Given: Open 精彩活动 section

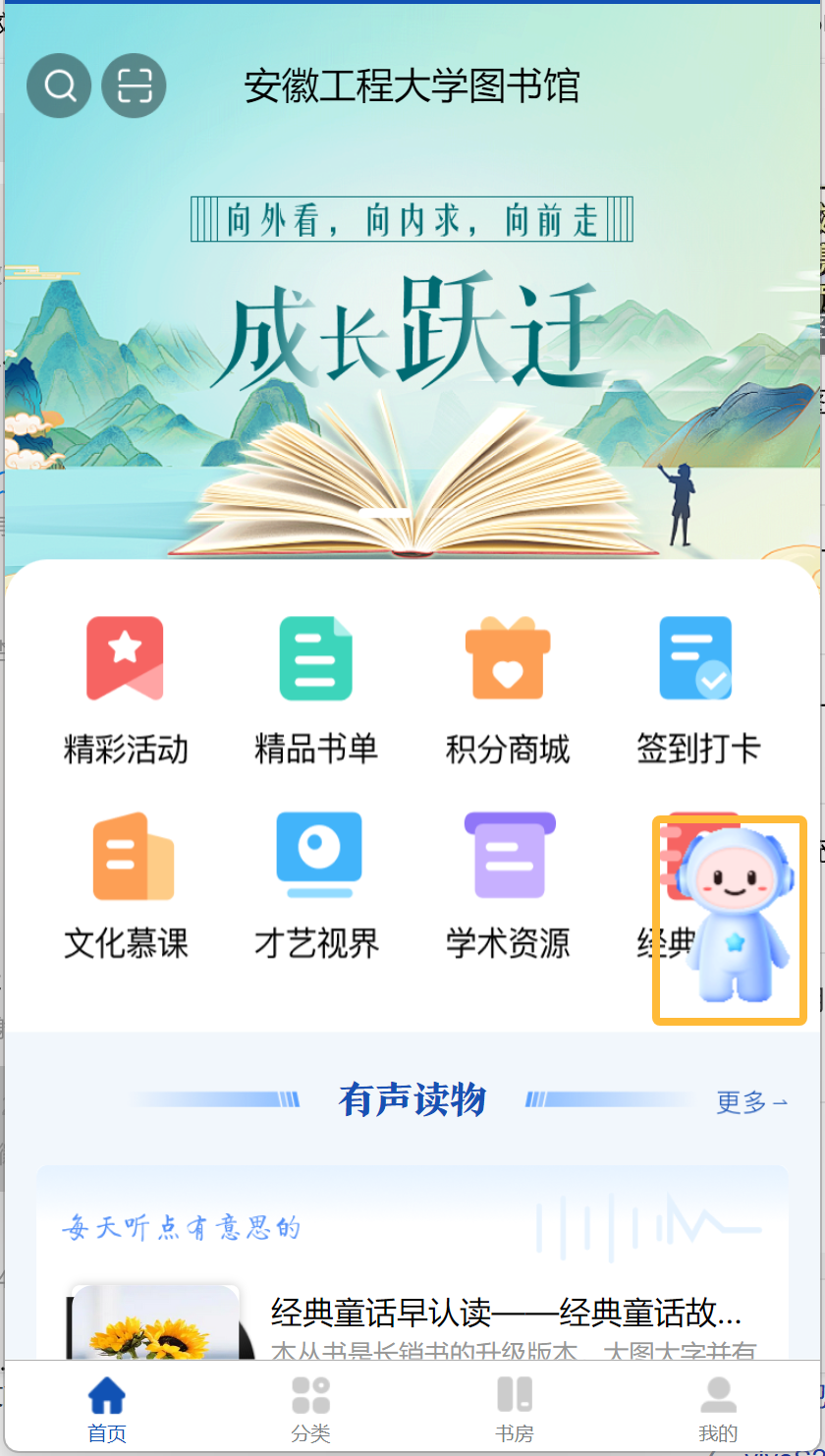Looking at the screenshot, I should coord(125,690).
